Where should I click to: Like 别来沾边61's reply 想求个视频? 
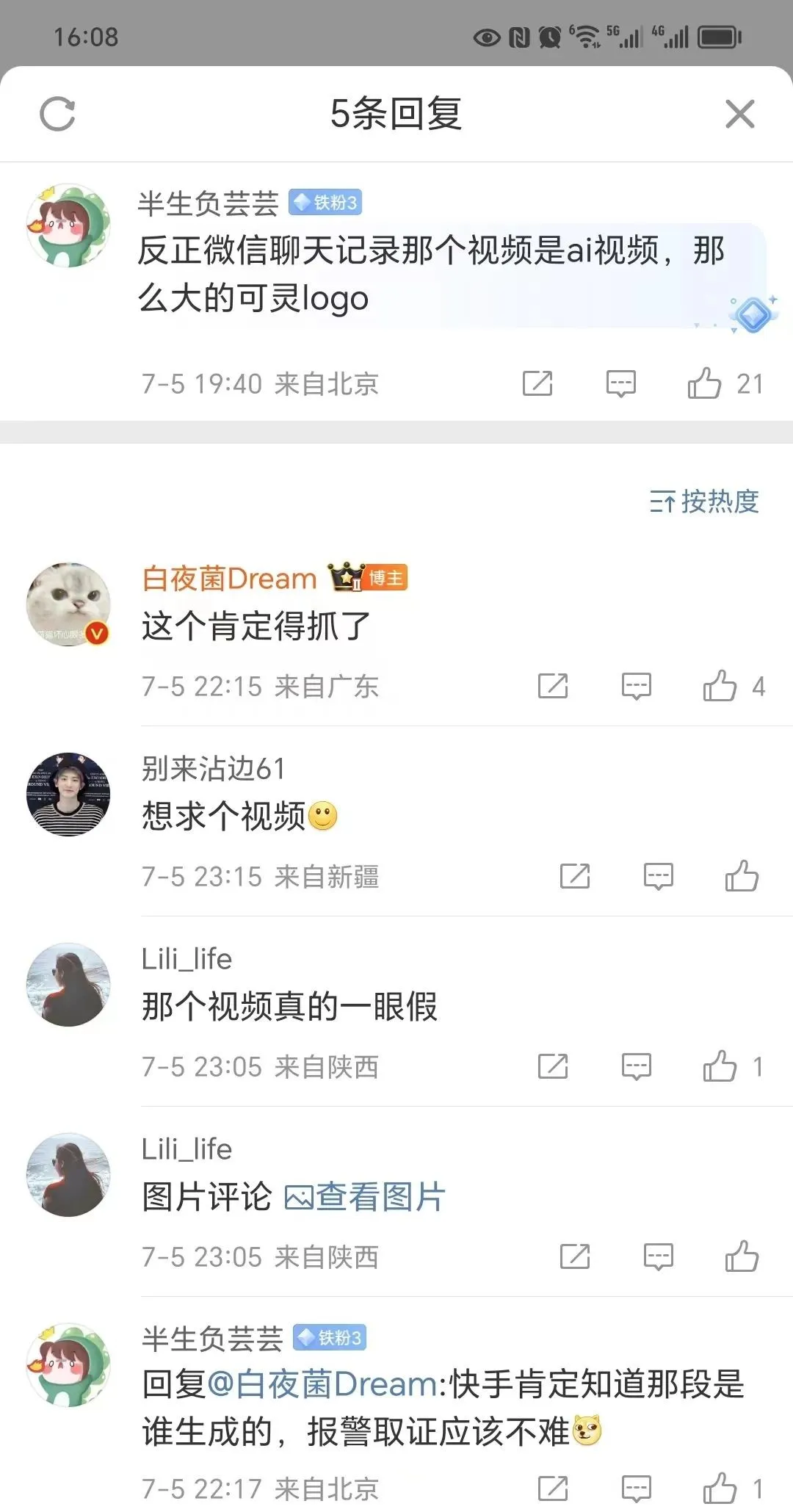click(x=742, y=876)
